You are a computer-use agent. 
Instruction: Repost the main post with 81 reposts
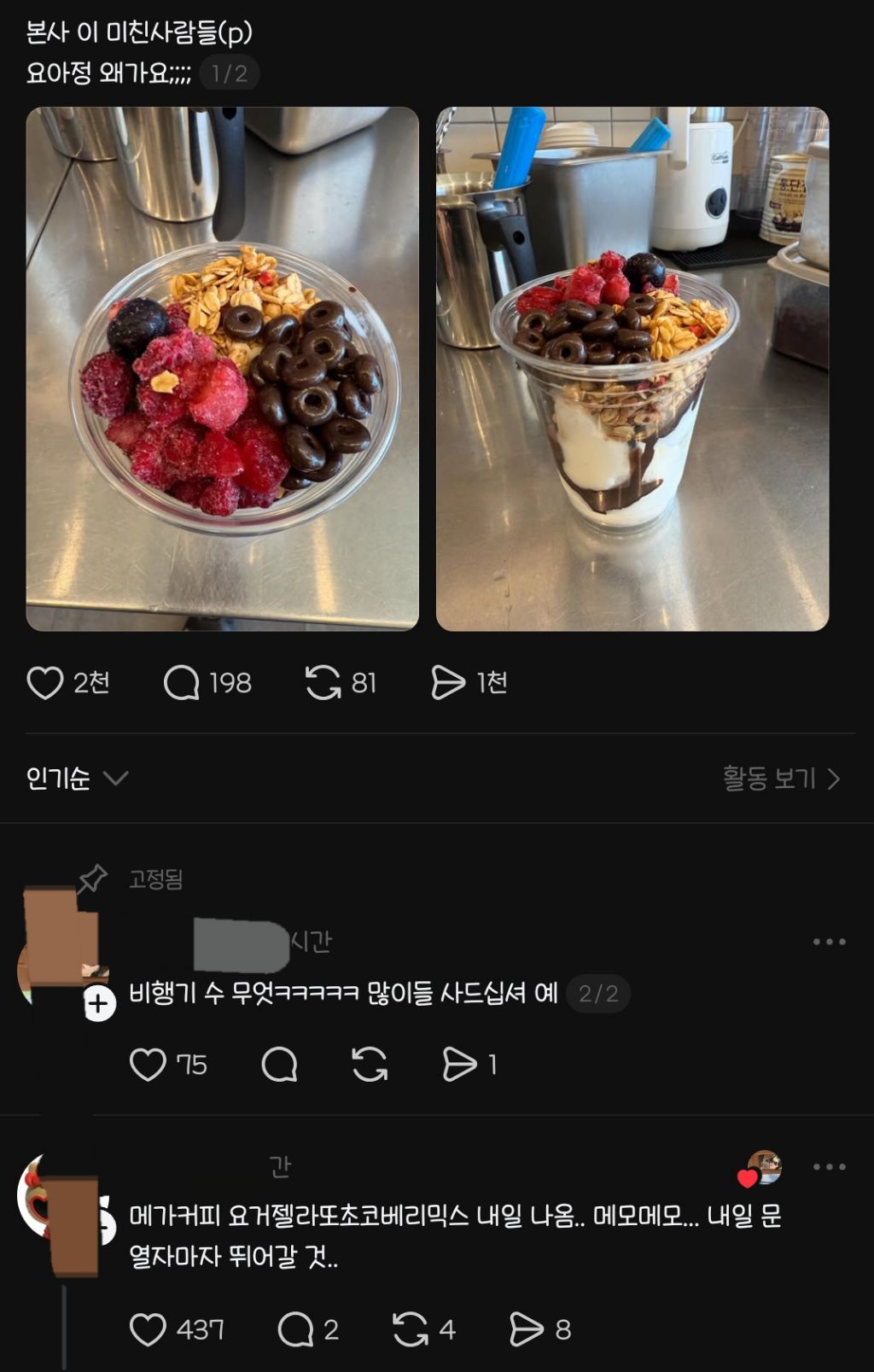(323, 683)
